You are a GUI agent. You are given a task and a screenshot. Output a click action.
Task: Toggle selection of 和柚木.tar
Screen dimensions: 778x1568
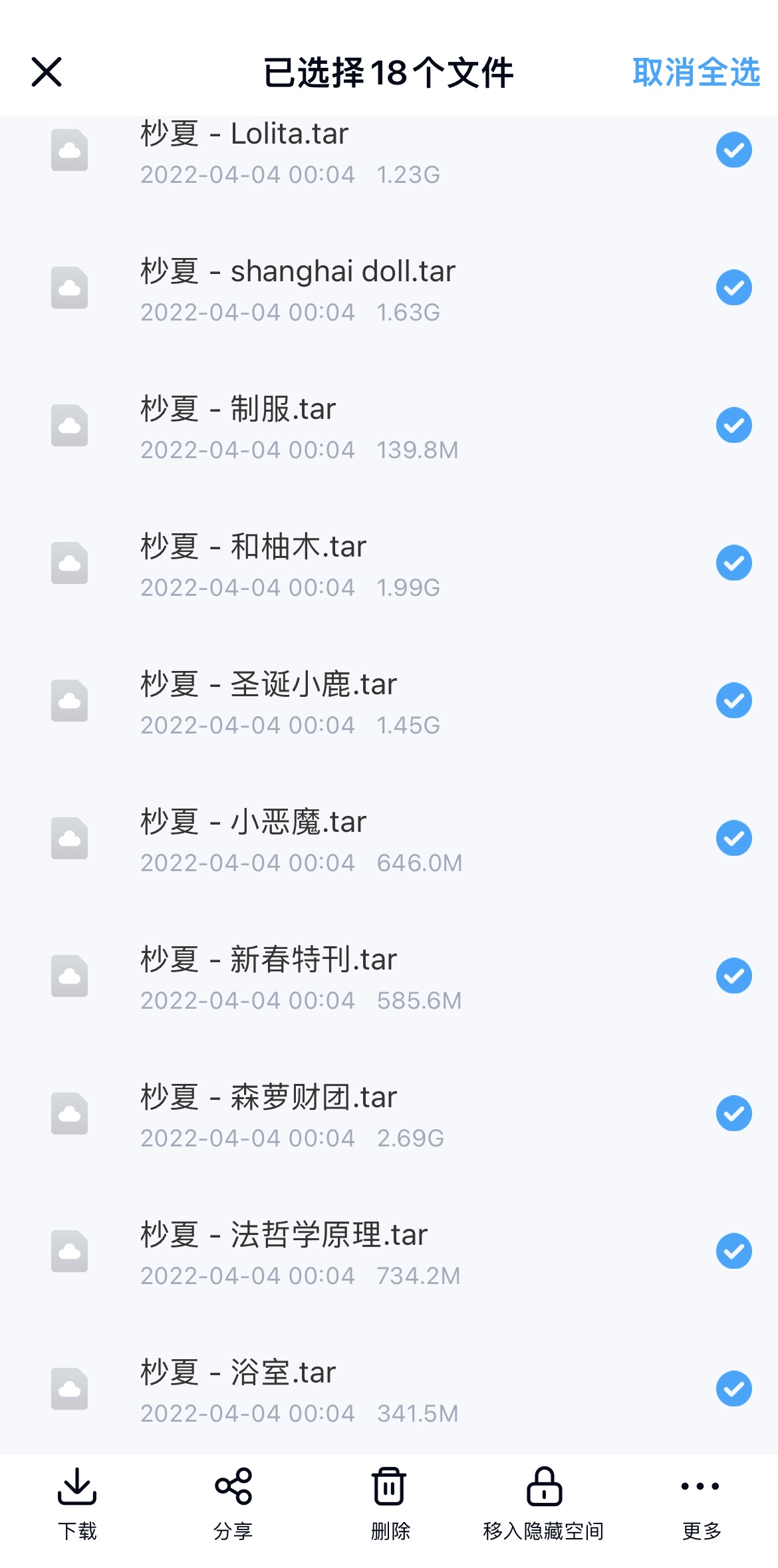pyautogui.click(x=734, y=563)
